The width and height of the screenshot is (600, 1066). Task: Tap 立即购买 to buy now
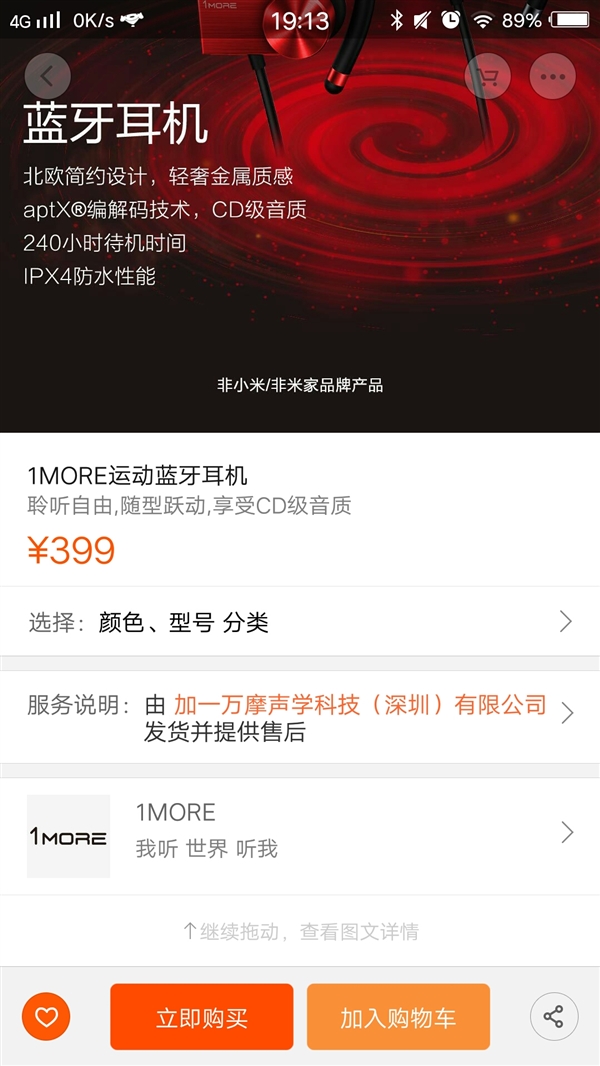[202, 1017]
